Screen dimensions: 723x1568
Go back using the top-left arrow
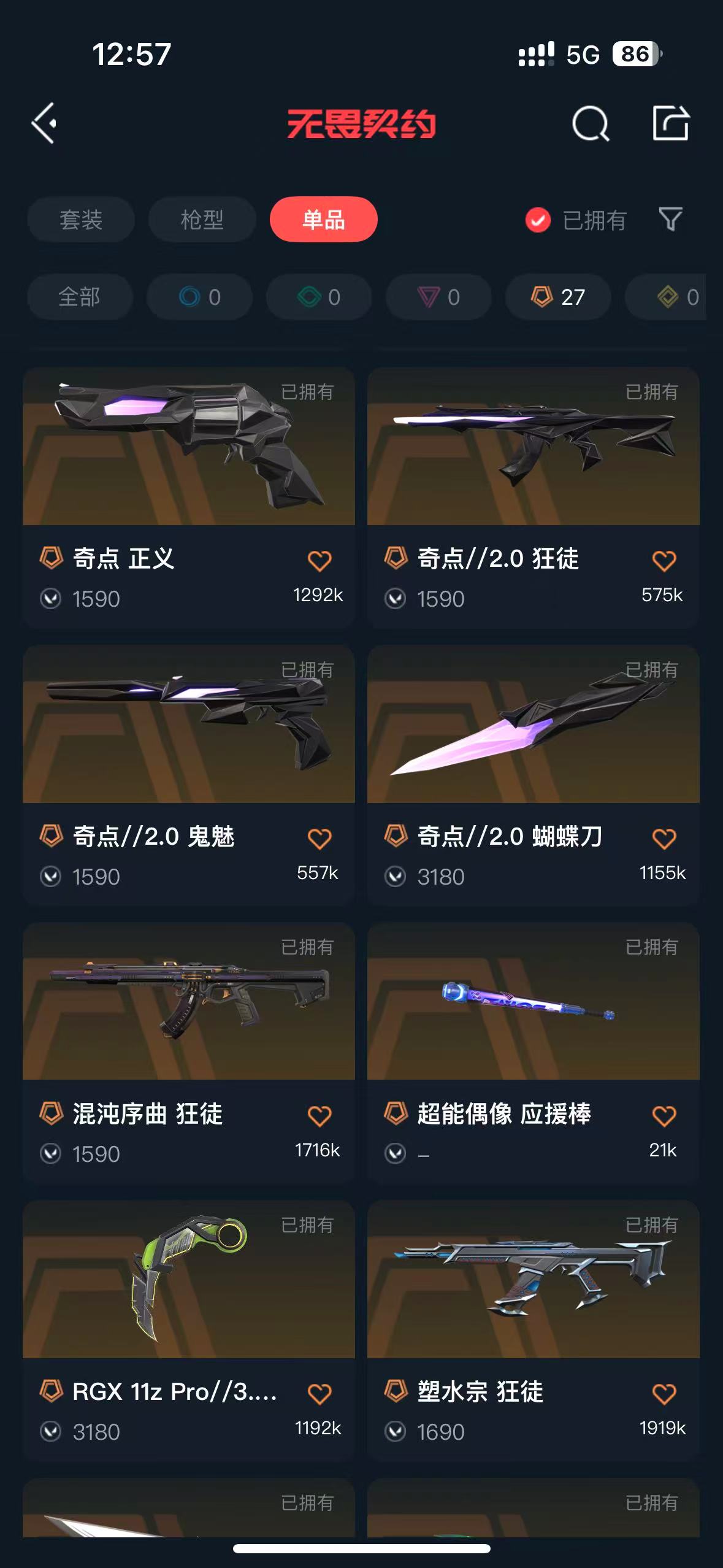click(44, 123)
